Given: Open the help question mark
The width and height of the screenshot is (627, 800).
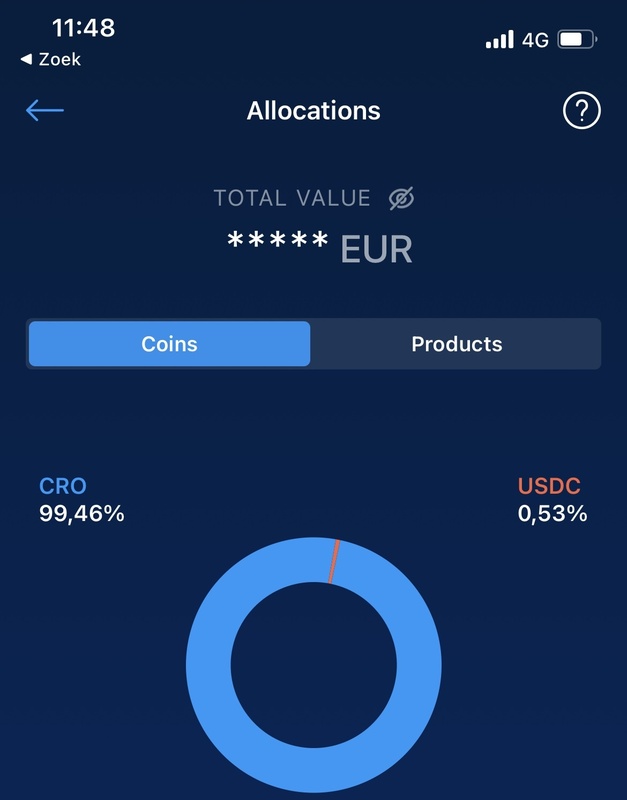Looking at the screenshot, I should [582, 111].
